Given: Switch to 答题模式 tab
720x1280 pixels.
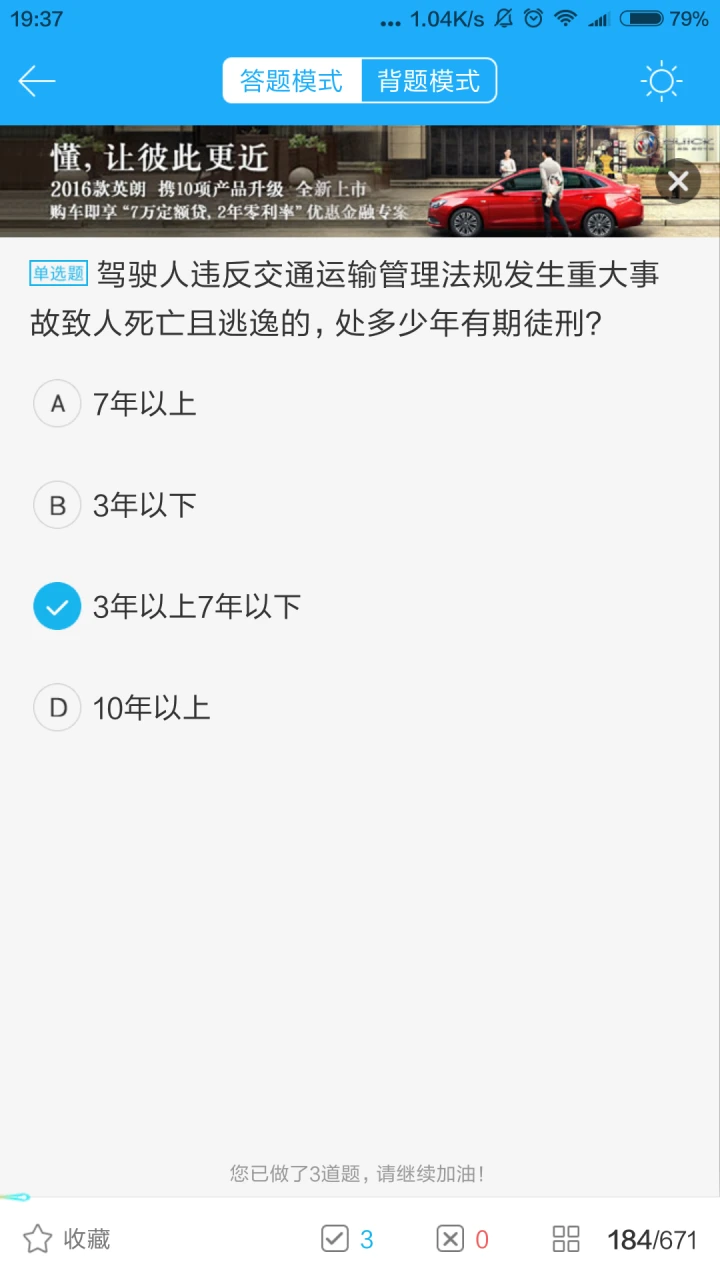Looking at the screenshot, I should [292, 81].
